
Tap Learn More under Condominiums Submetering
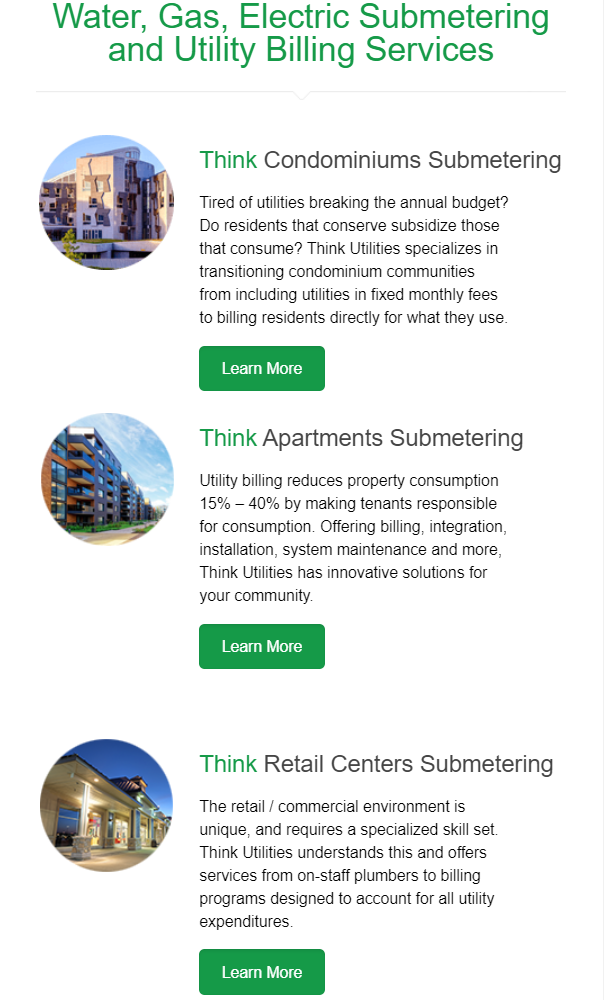pyautogui.click(x=261, y=369)
